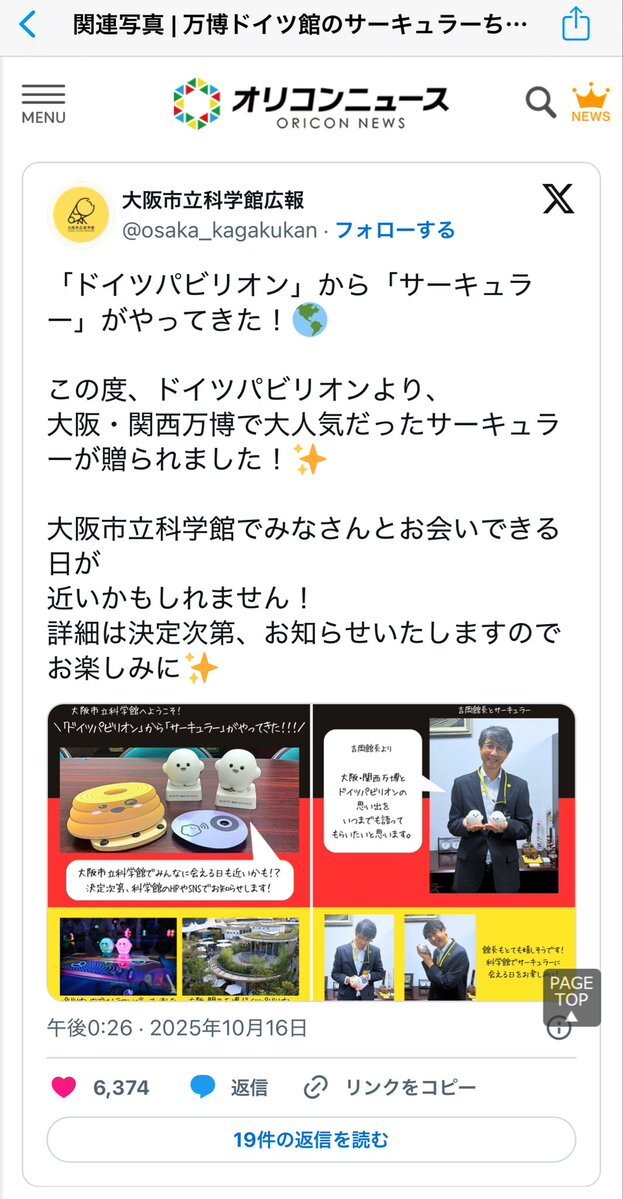Open the left embedded サーキュラー image
Viewport: 623px width, 1199px height.
(x=180, y=851)
